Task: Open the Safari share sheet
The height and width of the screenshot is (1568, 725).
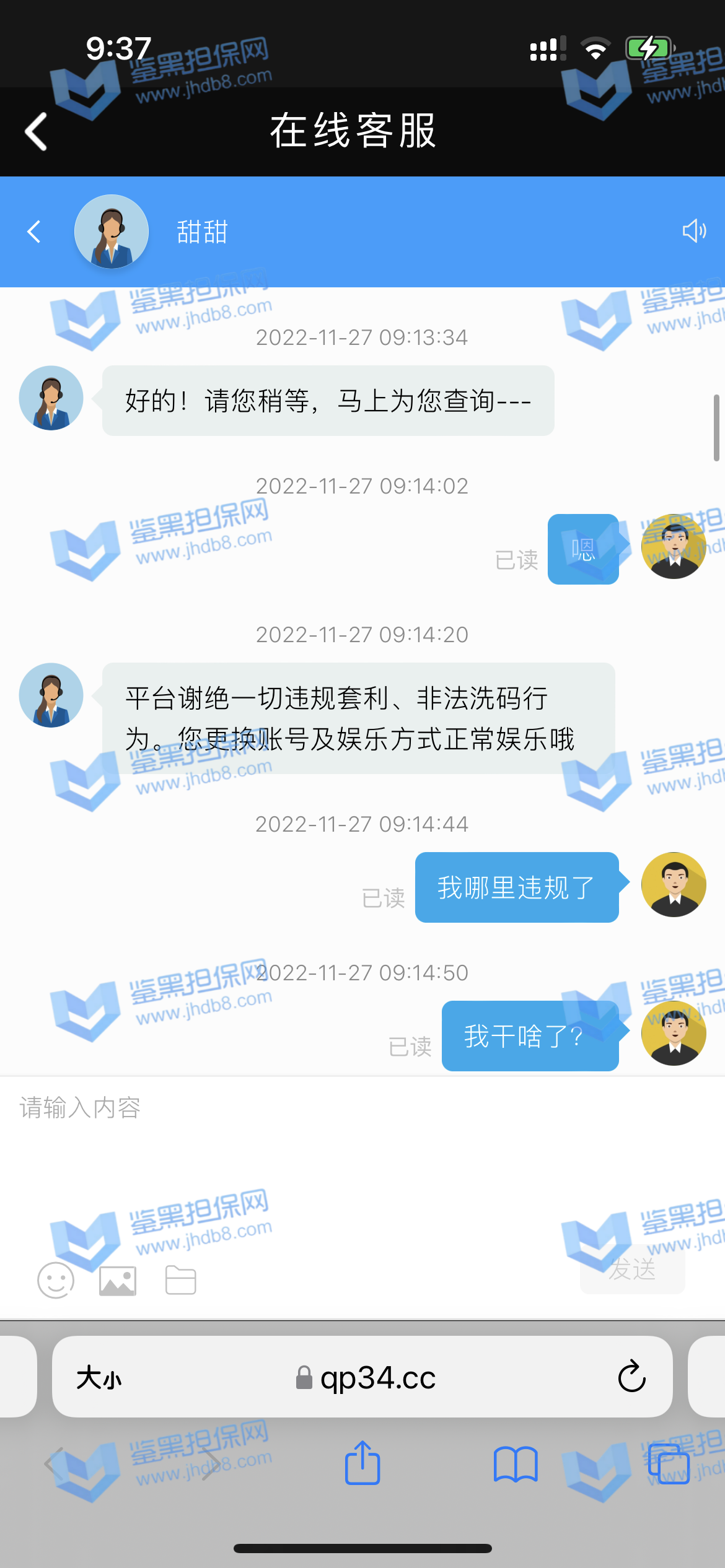Action: 362,1463
